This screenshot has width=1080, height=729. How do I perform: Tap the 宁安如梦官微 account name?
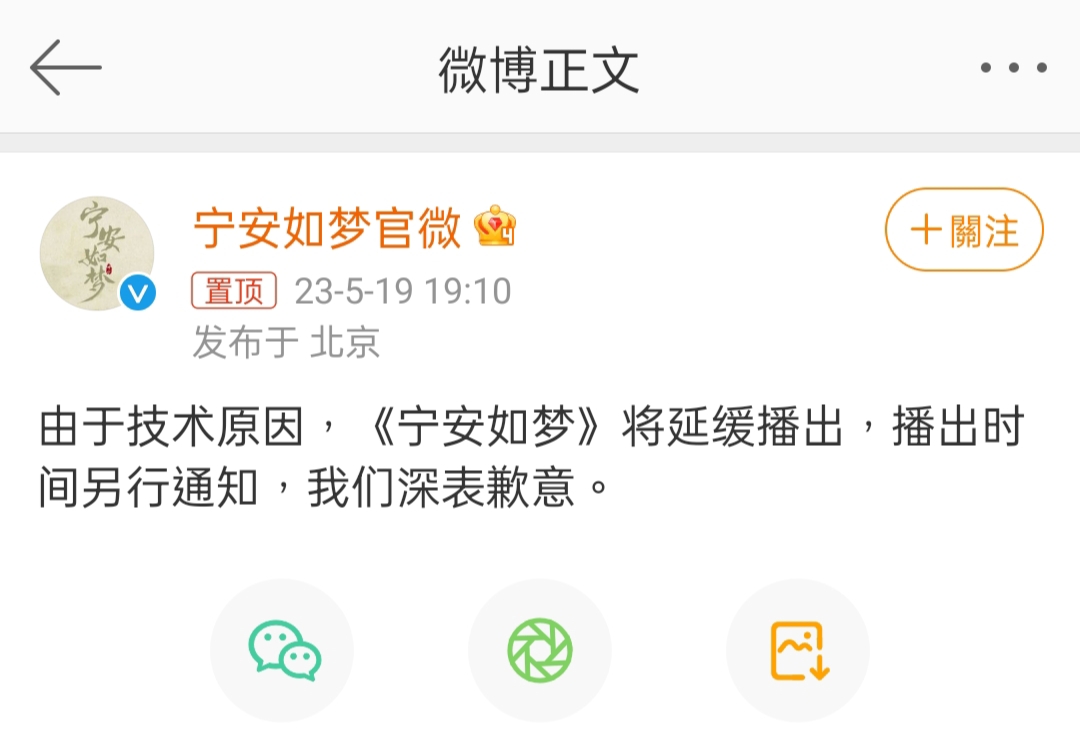tap(327, 228)
